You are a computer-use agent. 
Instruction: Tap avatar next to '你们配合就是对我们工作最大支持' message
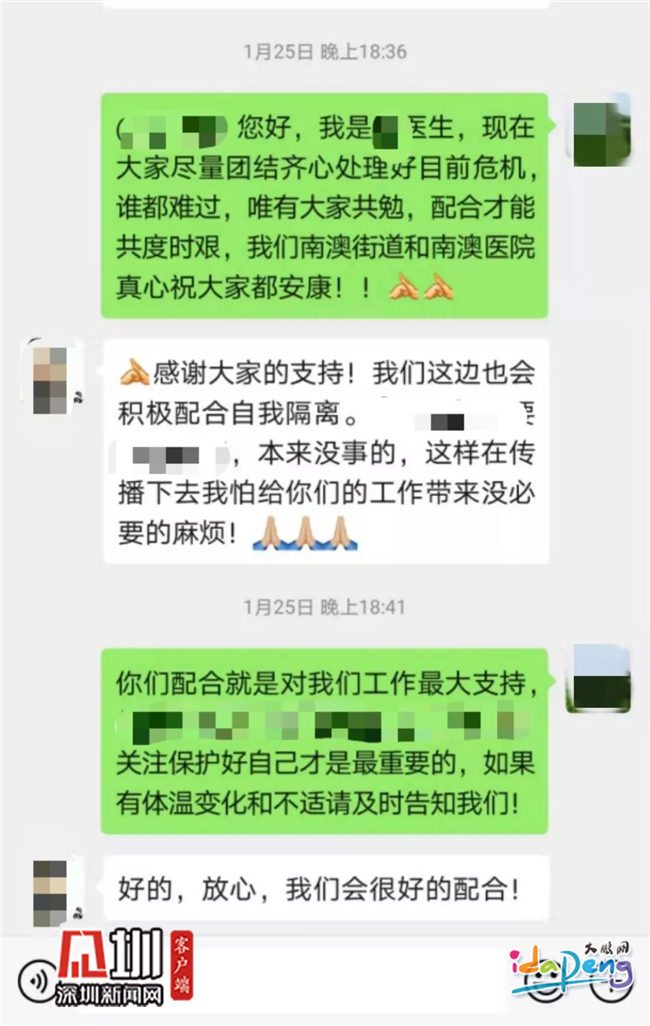597,679
